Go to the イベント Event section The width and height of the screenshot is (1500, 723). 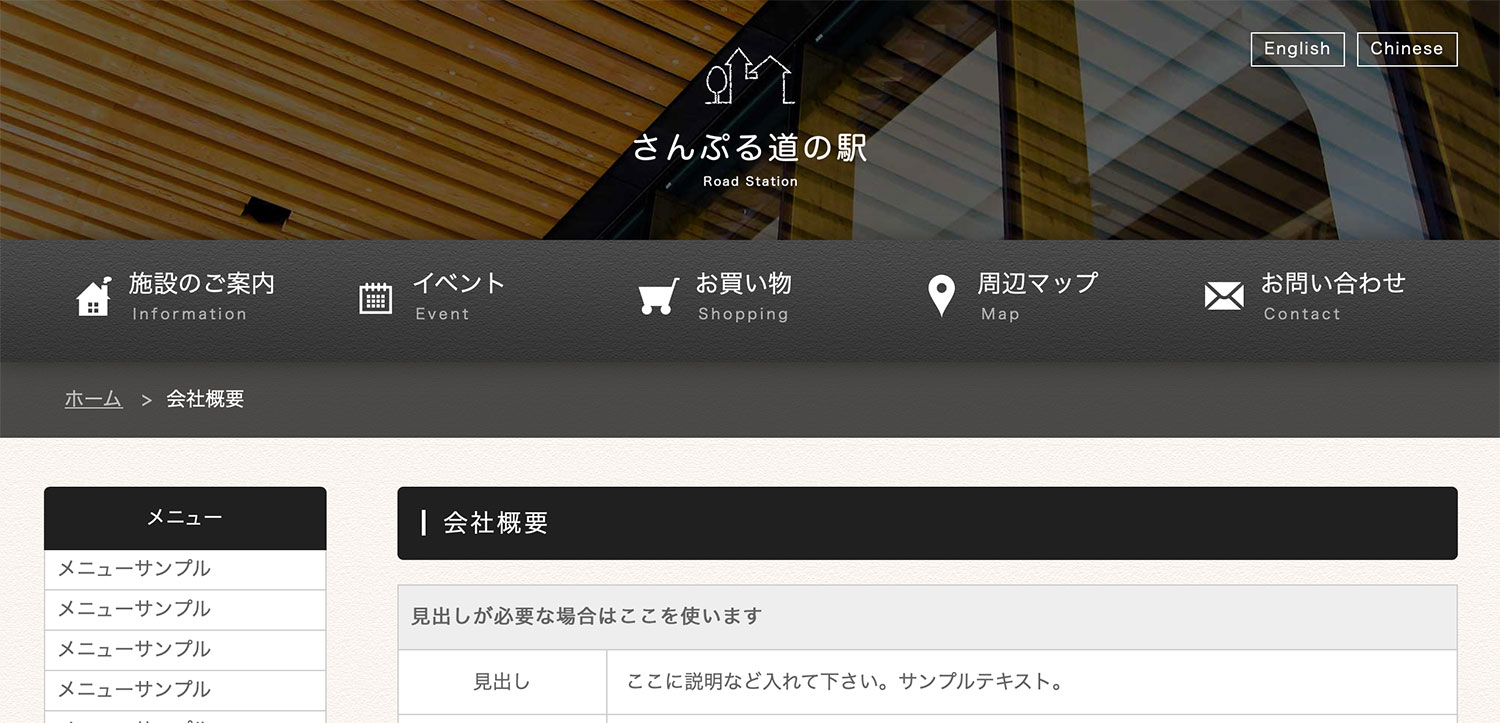(432, 297)
